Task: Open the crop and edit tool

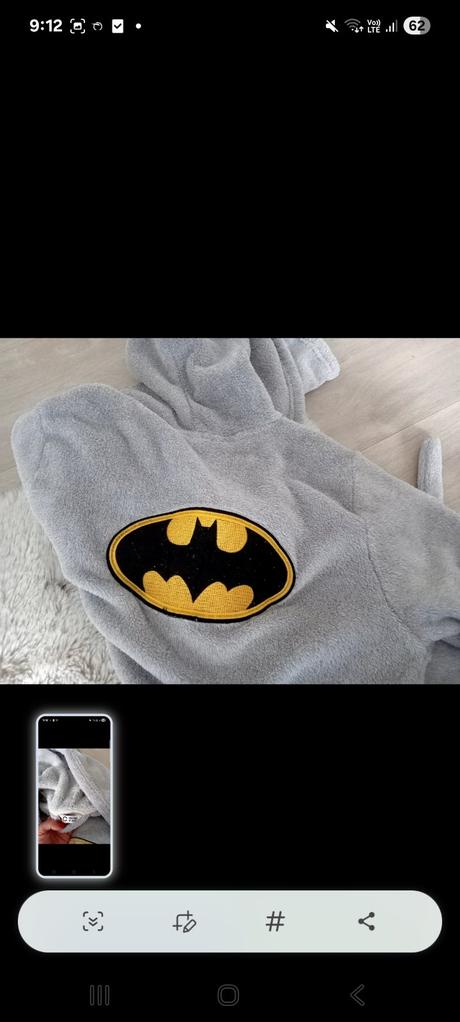Action: coord(184,921)
